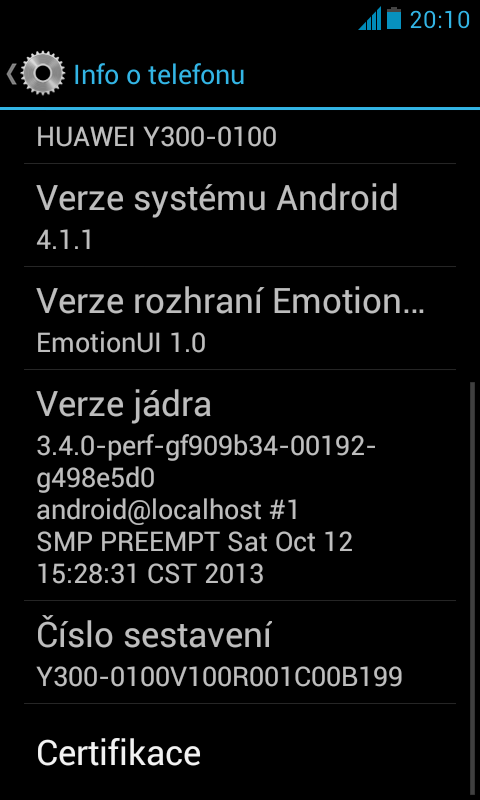Open the Certifikace item

pos(240,752)
